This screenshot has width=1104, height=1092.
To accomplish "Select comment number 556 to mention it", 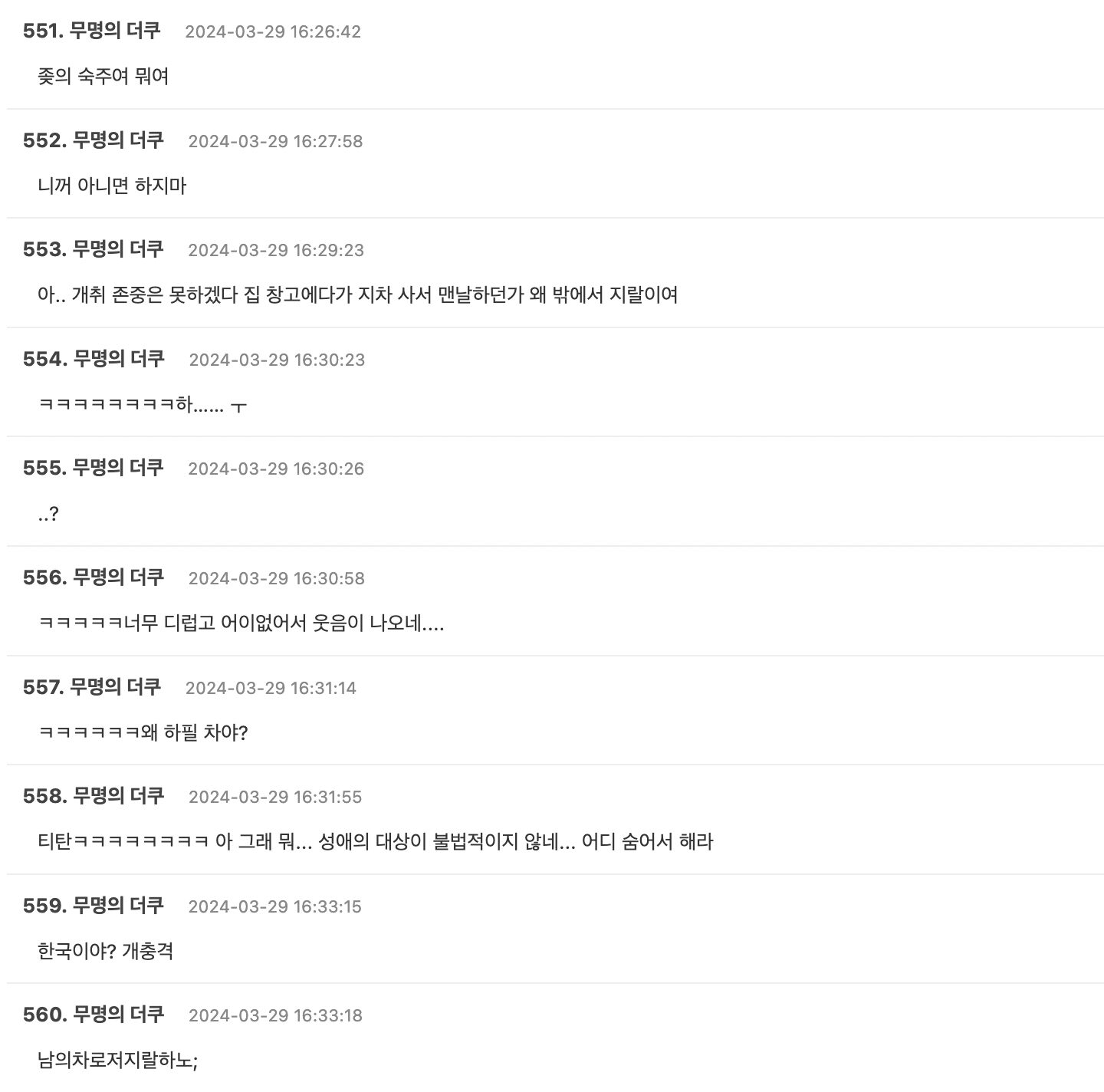I will [x=44, y=577].
